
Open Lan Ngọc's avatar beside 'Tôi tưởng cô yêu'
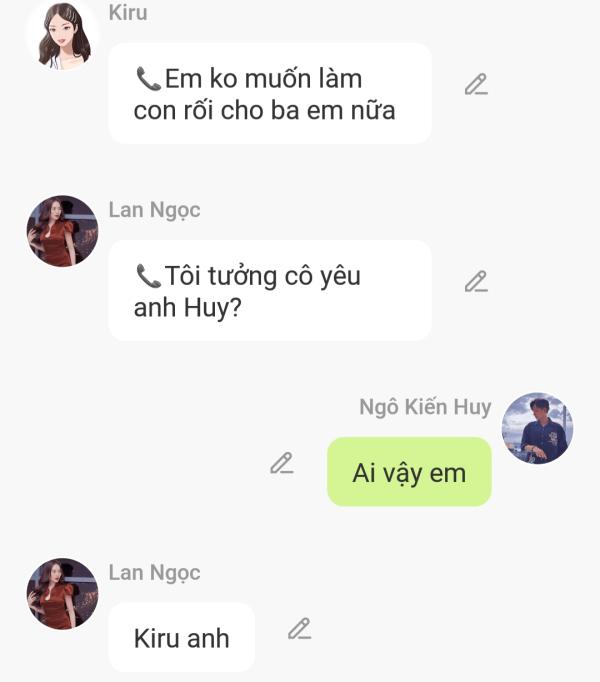pos(62,231)
